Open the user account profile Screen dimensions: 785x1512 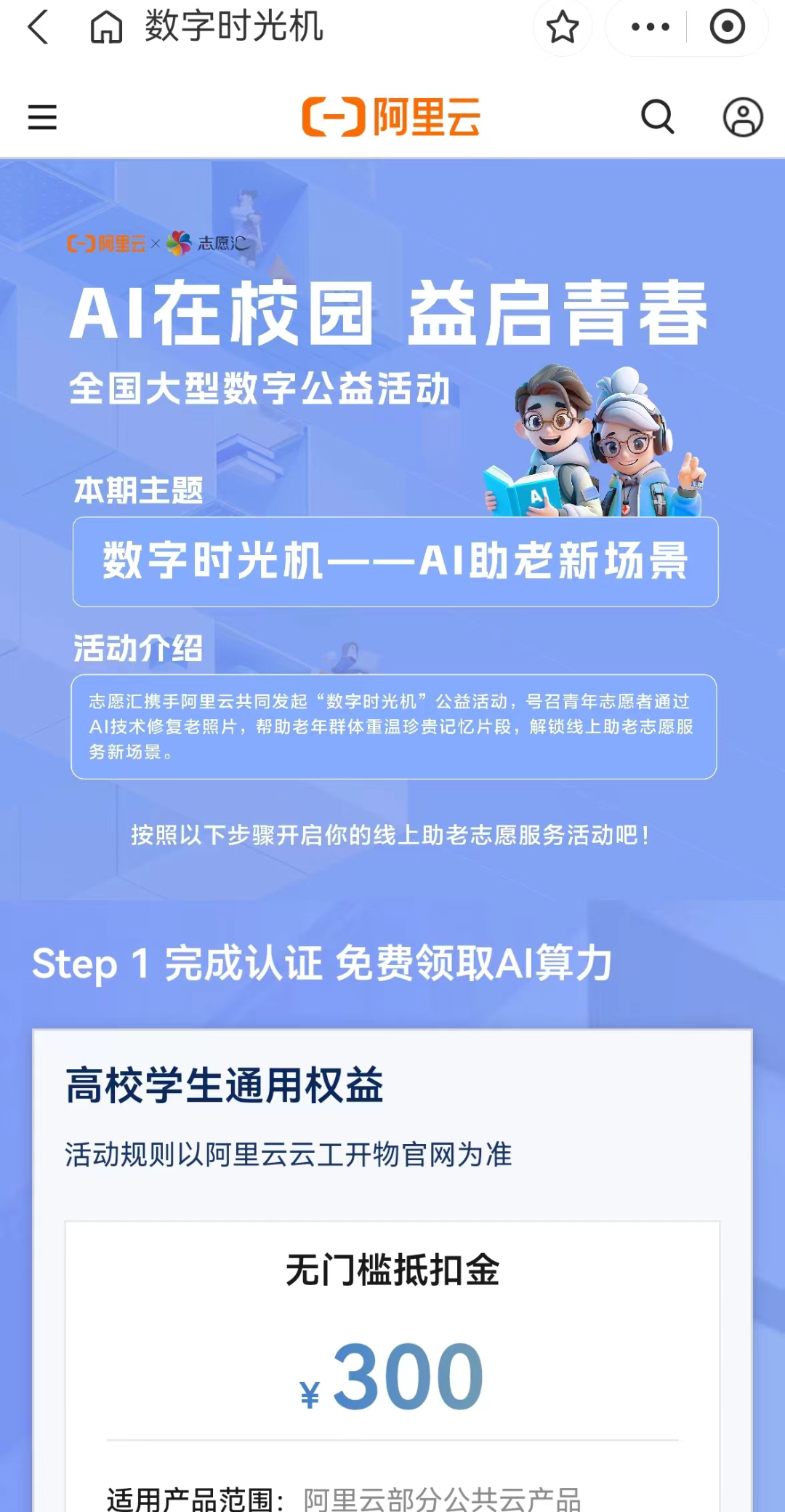tap(742, 117)
